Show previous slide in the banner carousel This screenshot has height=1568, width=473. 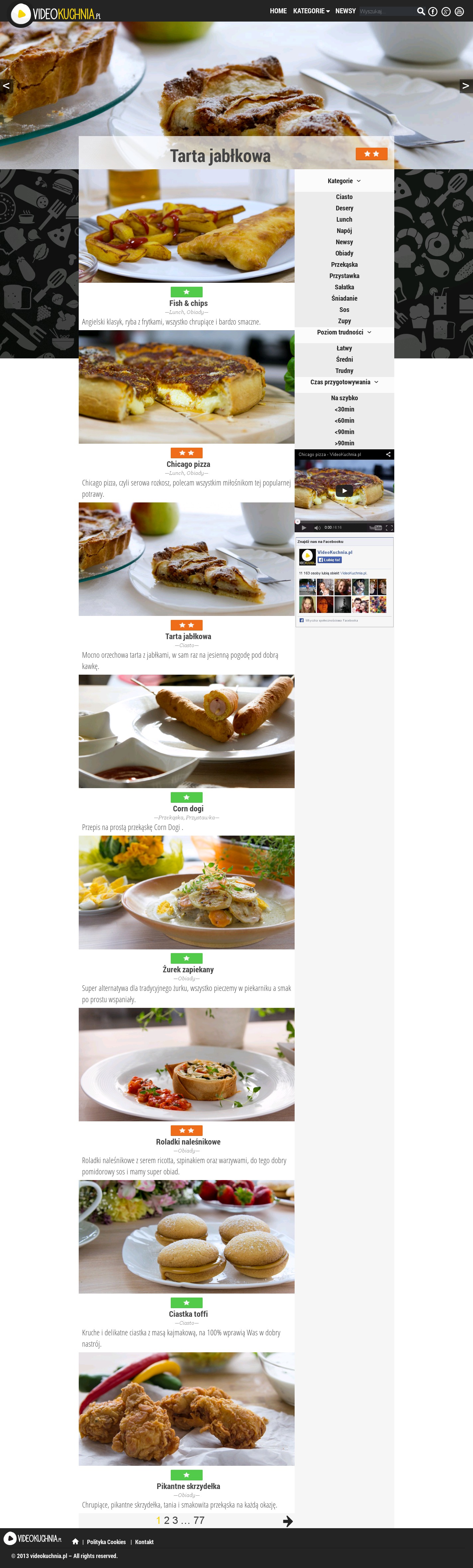tap(6, 86)
